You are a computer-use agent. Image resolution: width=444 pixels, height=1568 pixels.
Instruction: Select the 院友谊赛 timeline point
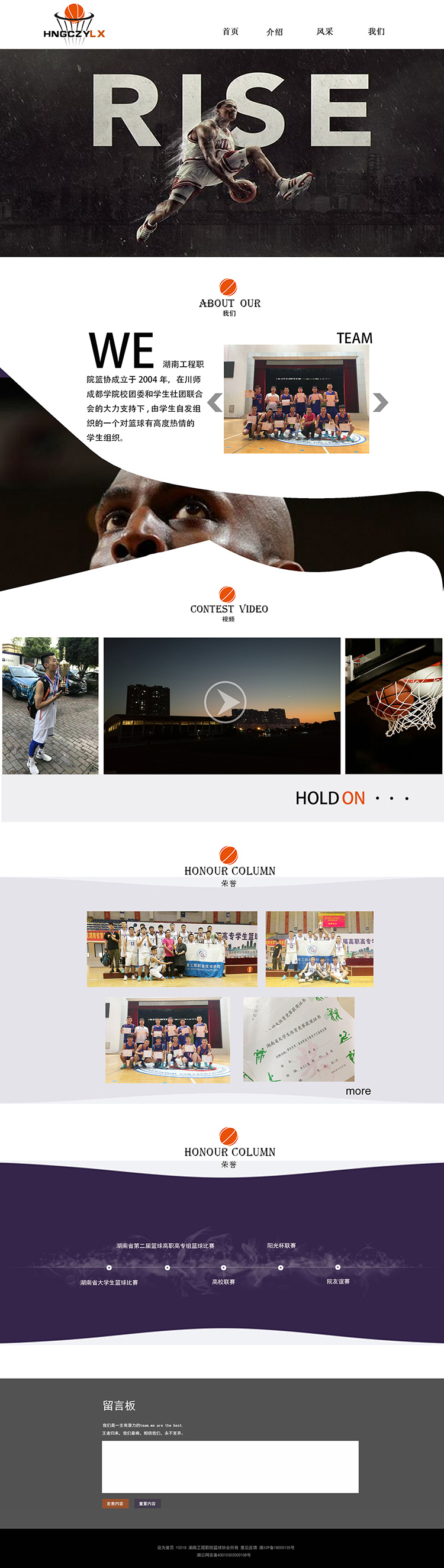337,1268
